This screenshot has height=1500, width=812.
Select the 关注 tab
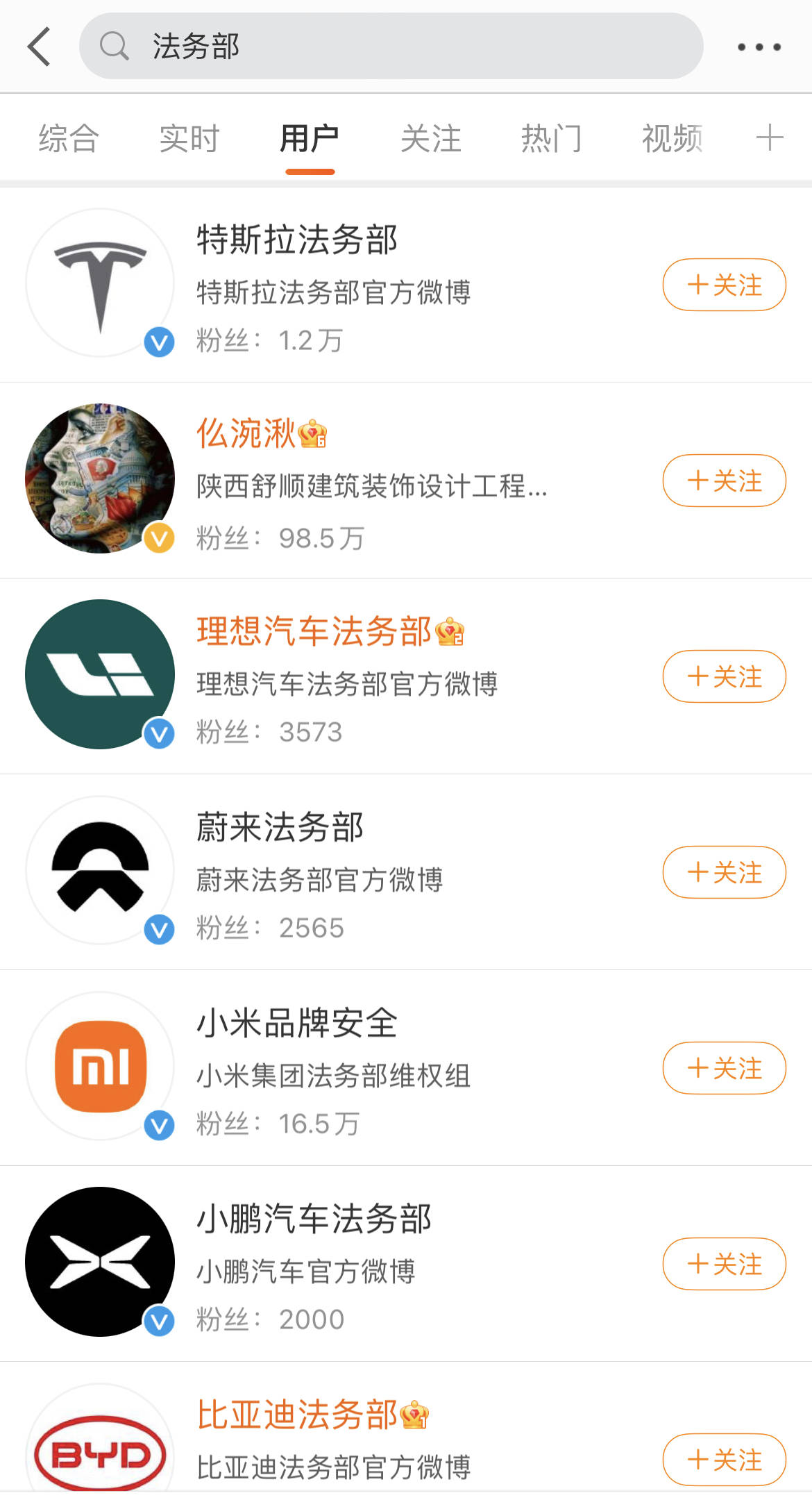430,138
